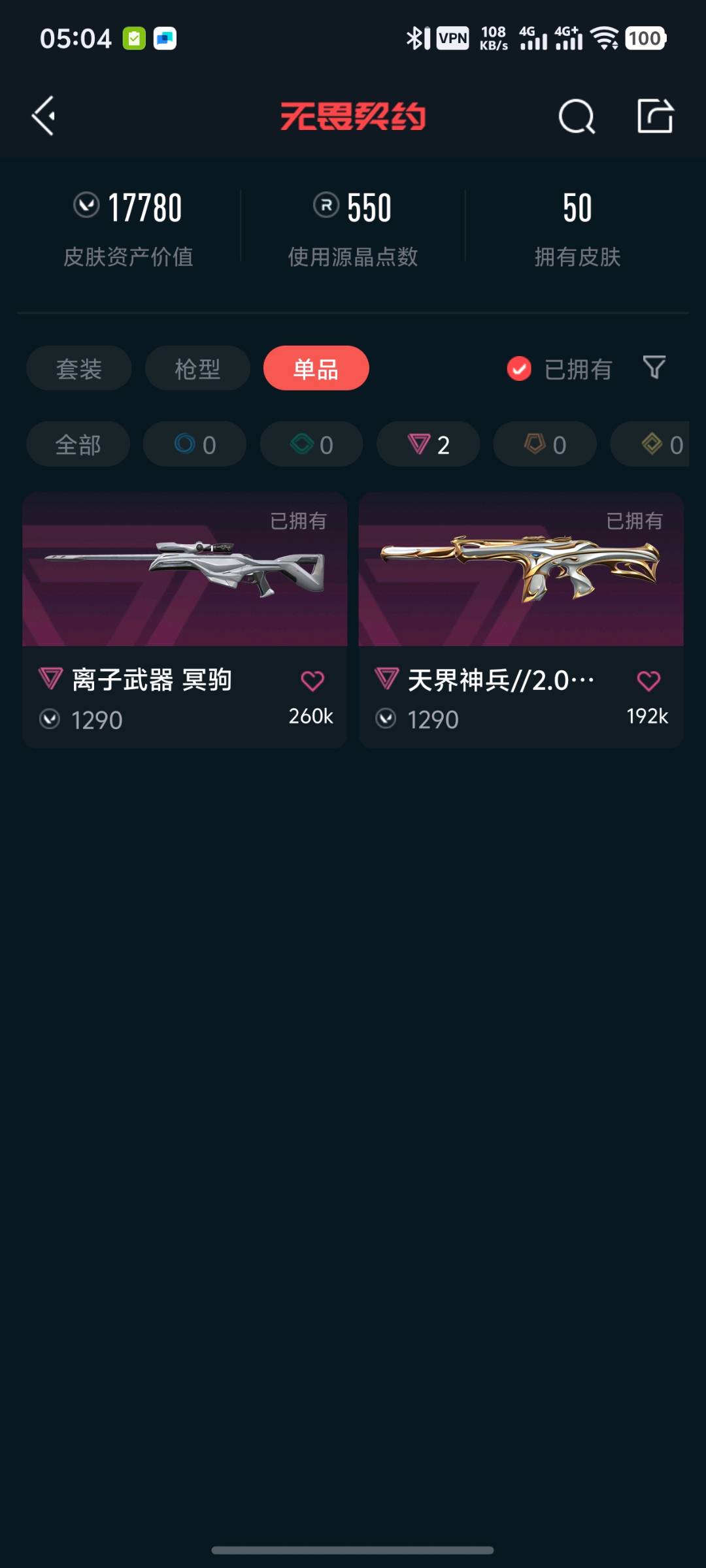The image size is (706, 1568).
Task: Filter by the green diamond rarity chip
Action: [x=311, y=444]
